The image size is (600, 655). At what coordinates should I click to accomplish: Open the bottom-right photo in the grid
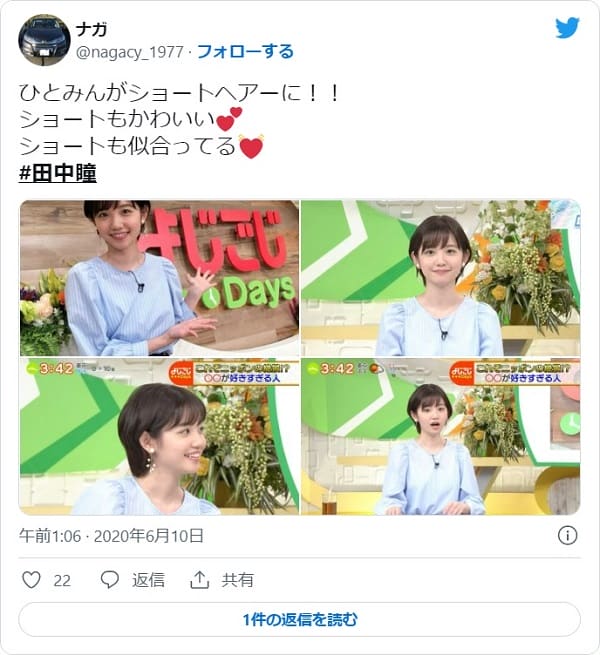tap(440, 437)
